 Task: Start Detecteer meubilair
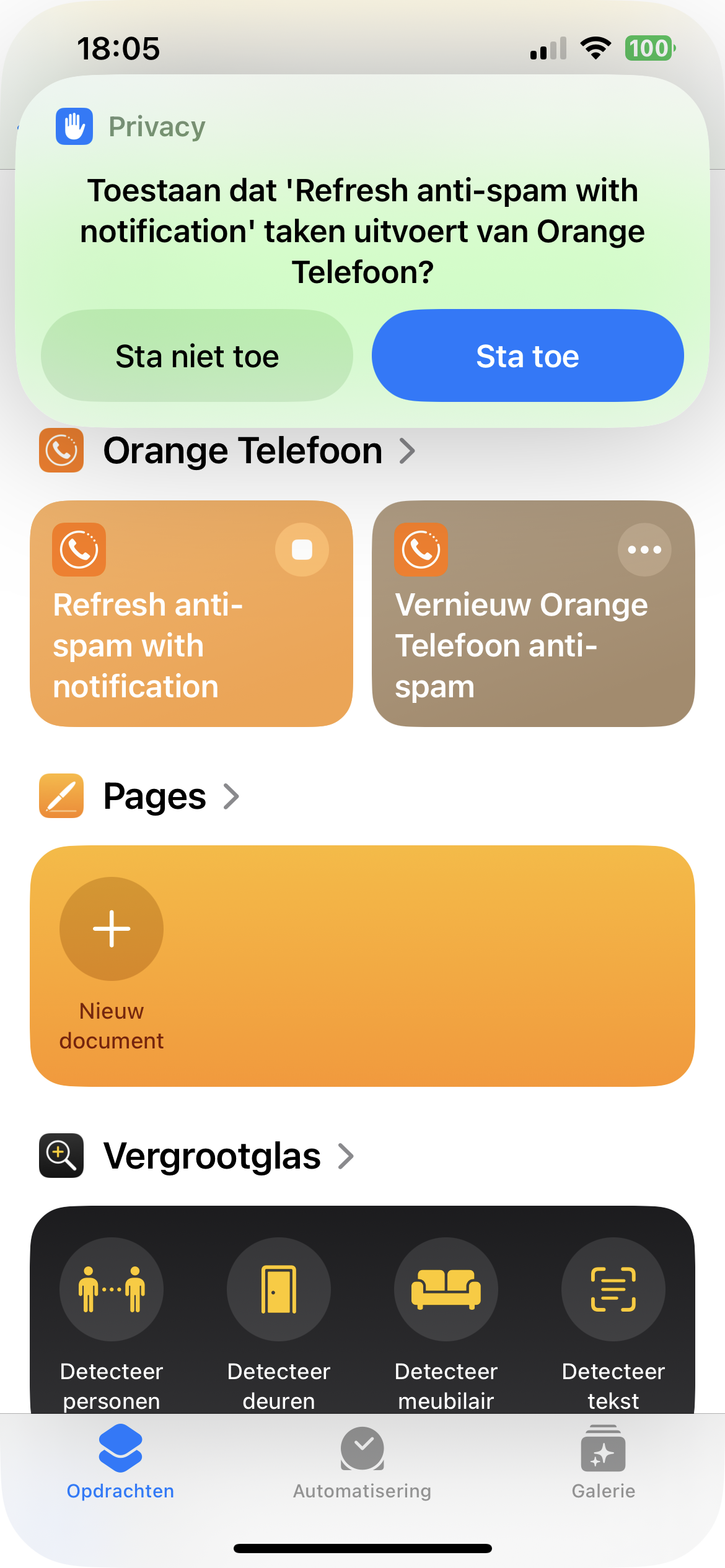coord(446,1289)
